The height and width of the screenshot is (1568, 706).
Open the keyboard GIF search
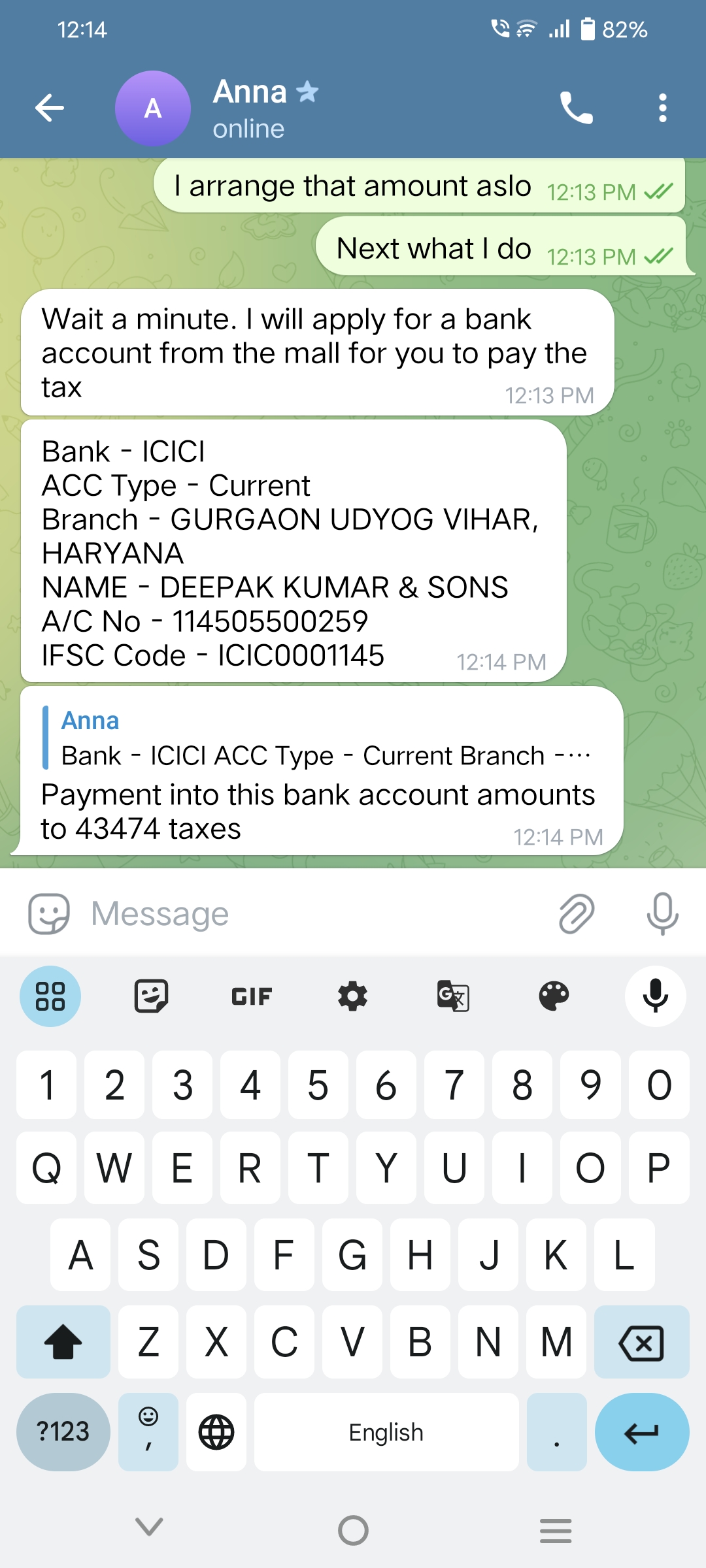pos(252,996)
